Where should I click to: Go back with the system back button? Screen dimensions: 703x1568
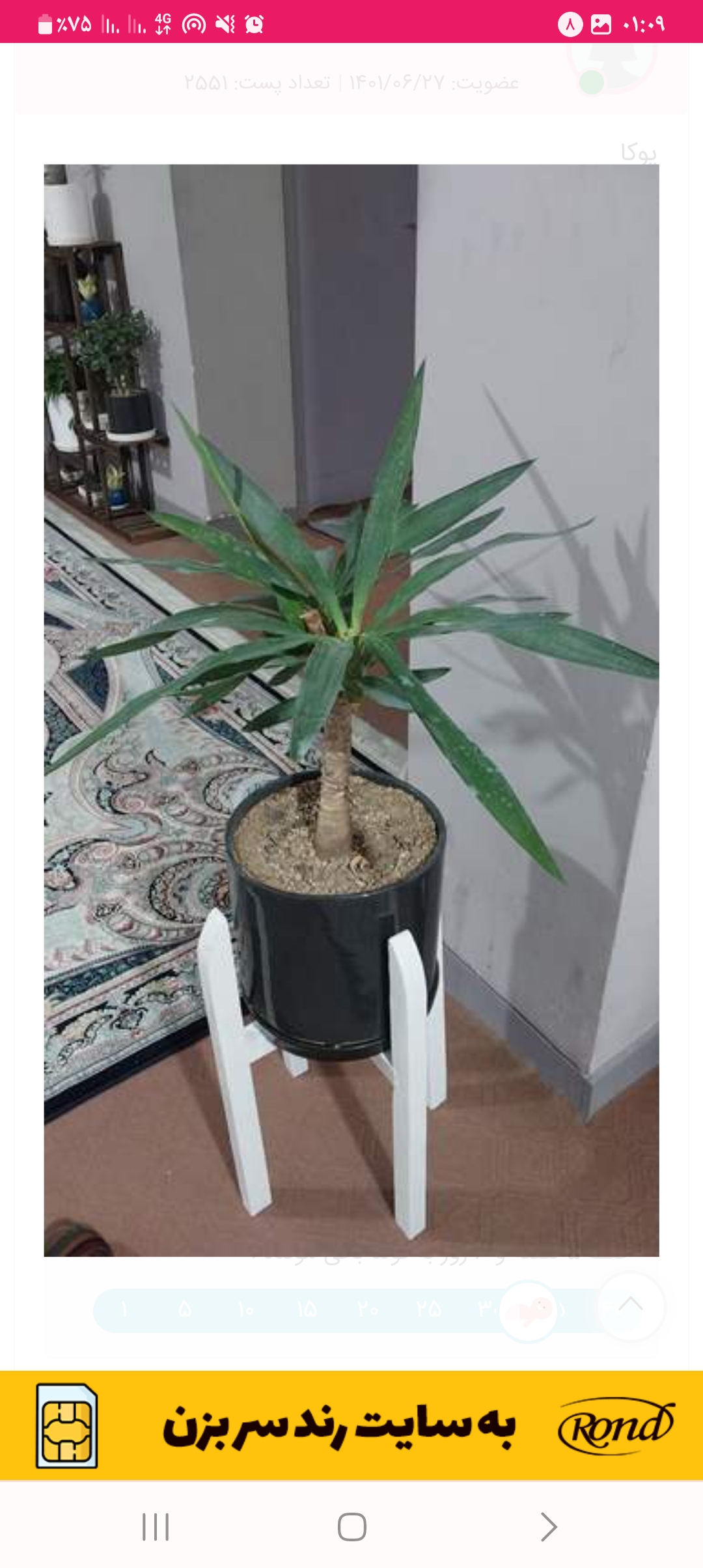548,1527
